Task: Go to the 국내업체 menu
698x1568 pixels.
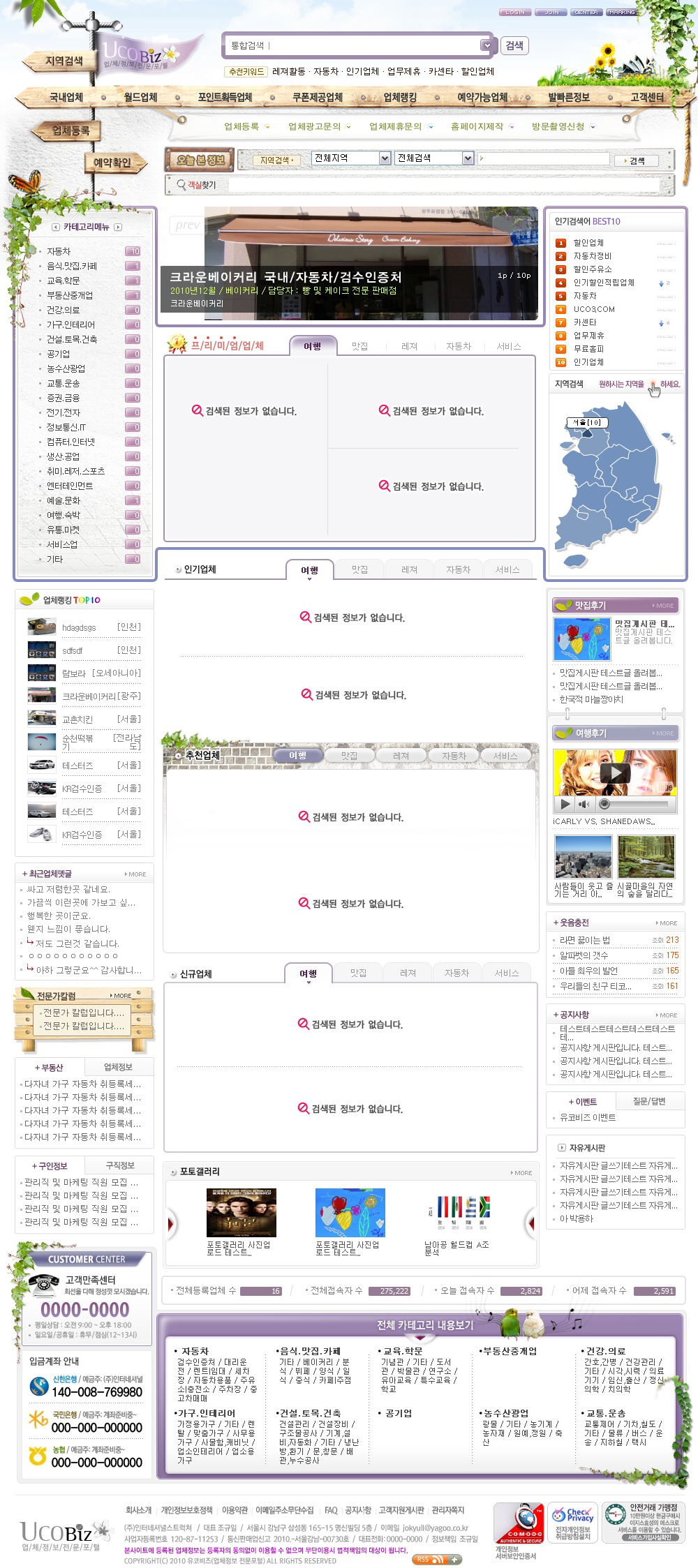Action: (66, 97)
